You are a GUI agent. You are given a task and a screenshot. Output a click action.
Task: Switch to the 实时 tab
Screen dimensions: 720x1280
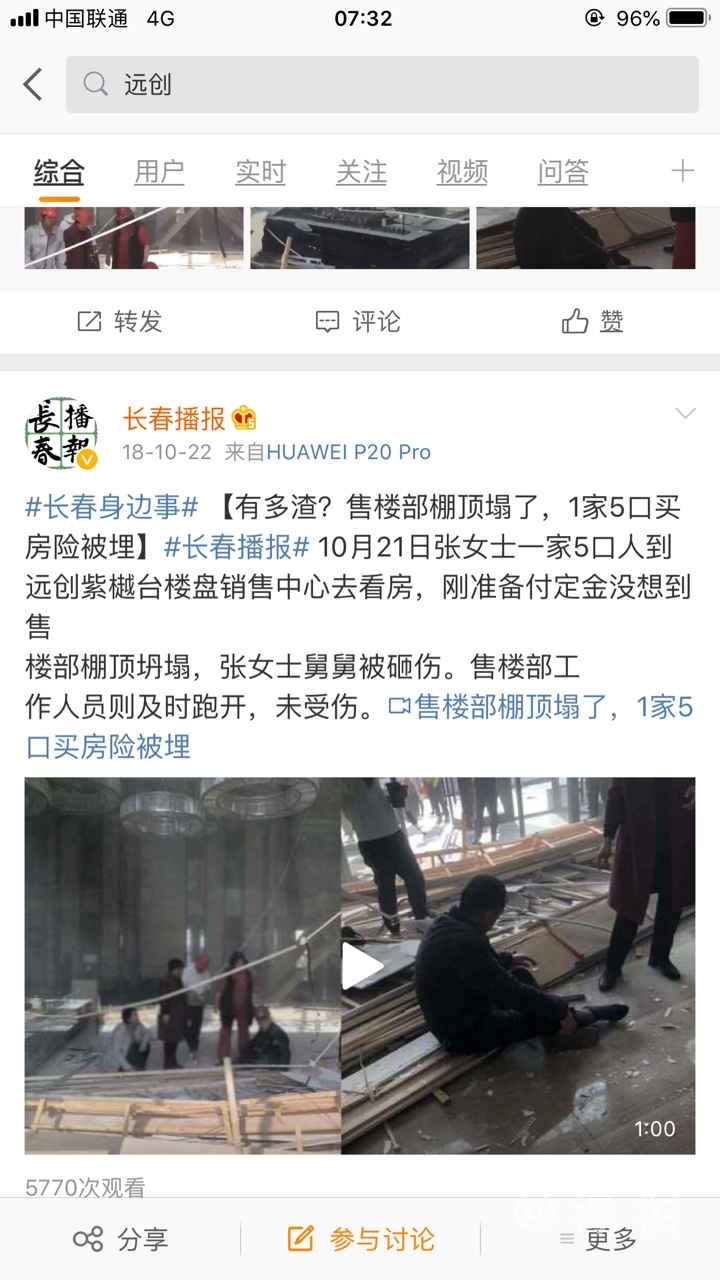click(x=260, y=172)
